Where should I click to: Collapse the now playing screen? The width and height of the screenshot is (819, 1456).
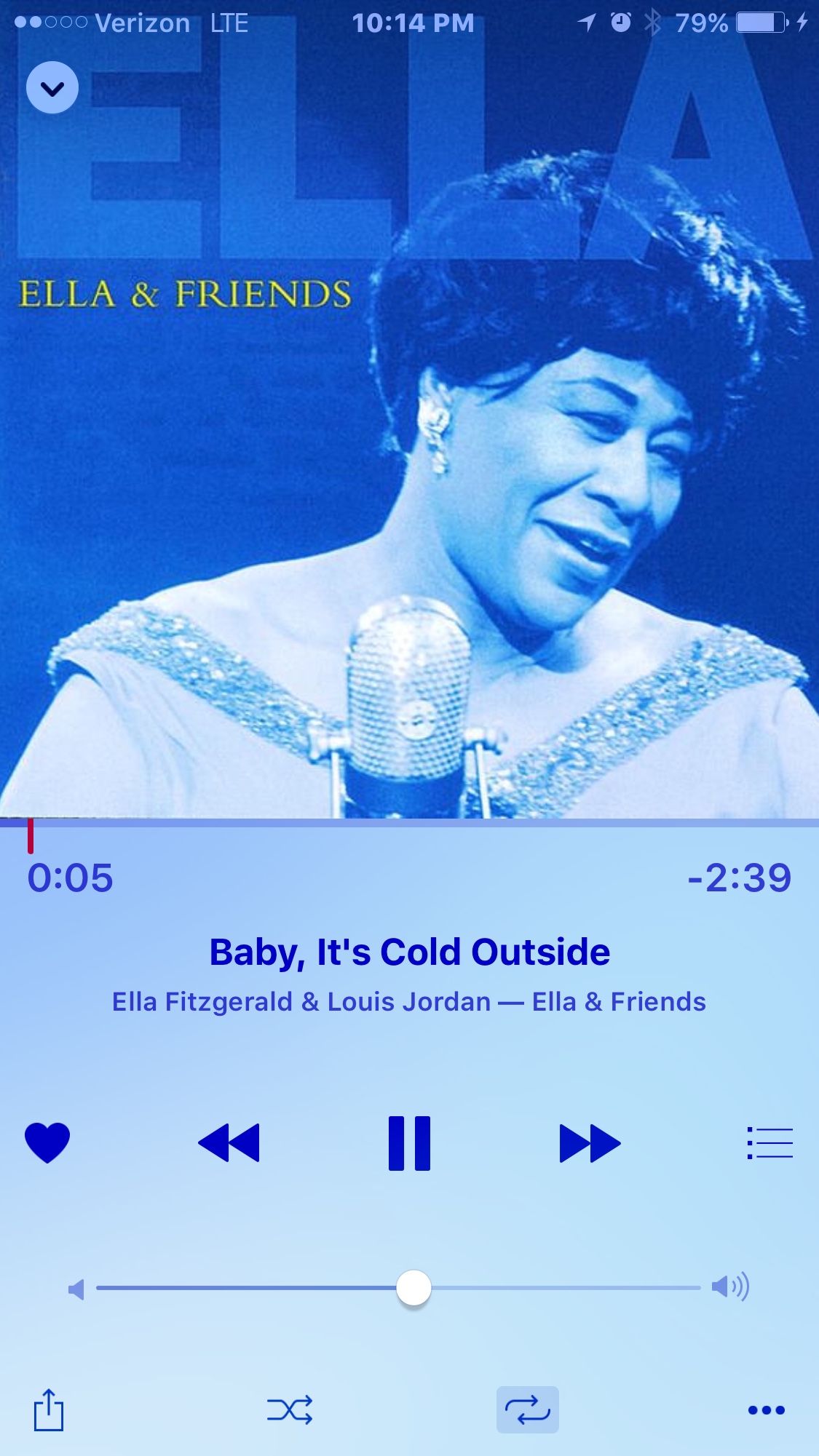tap(52, 88)
